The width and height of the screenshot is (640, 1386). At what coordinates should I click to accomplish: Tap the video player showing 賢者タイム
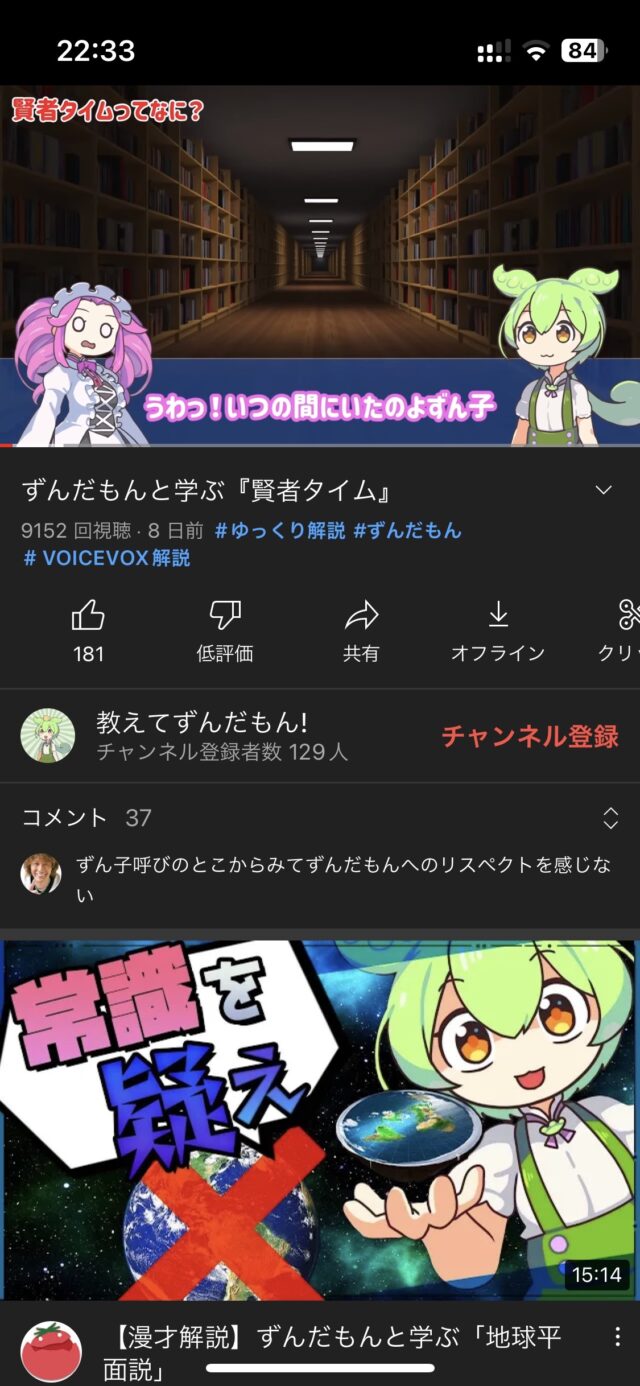click(x=320, y=265)
